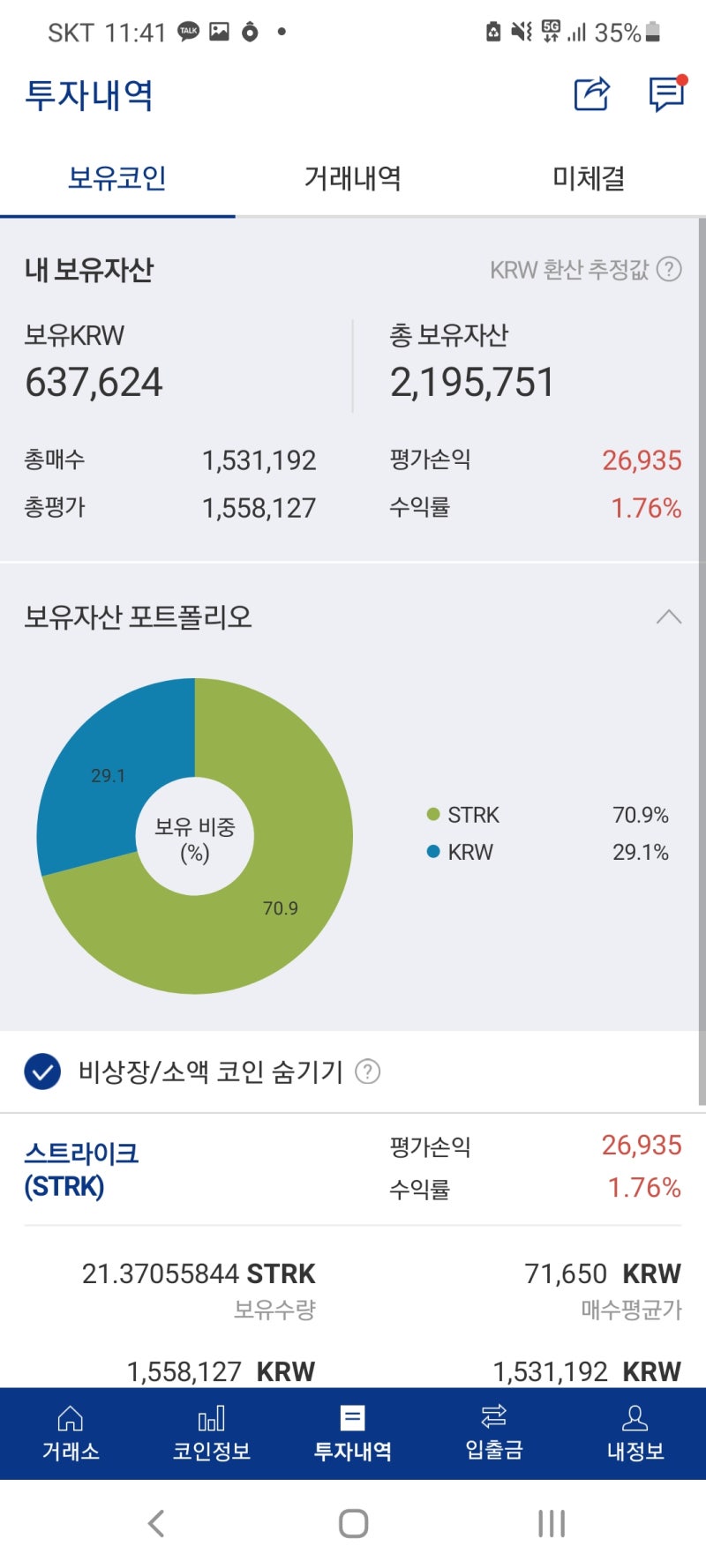Open the chat inquiry icon with notification dot
Screen dimensions: 706x1568
click(x=667, y=94)
